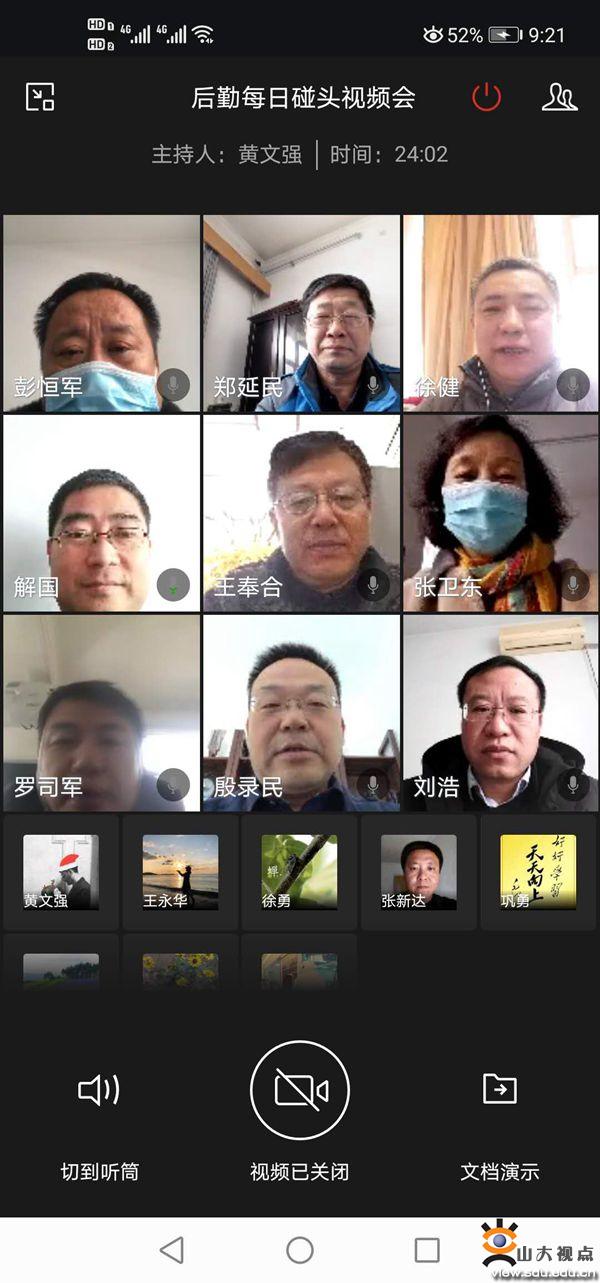Select participant 张新达's avatar
The width and height of the screenshot is (600, 1283).
(x=418, y=872)
